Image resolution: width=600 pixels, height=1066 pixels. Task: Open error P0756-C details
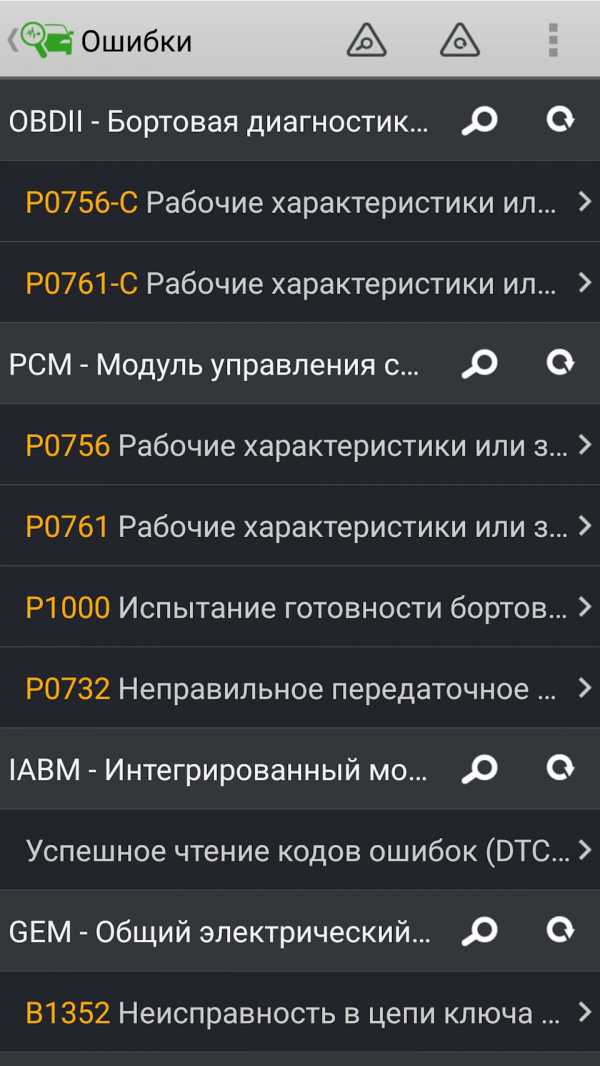click(300, 203)
